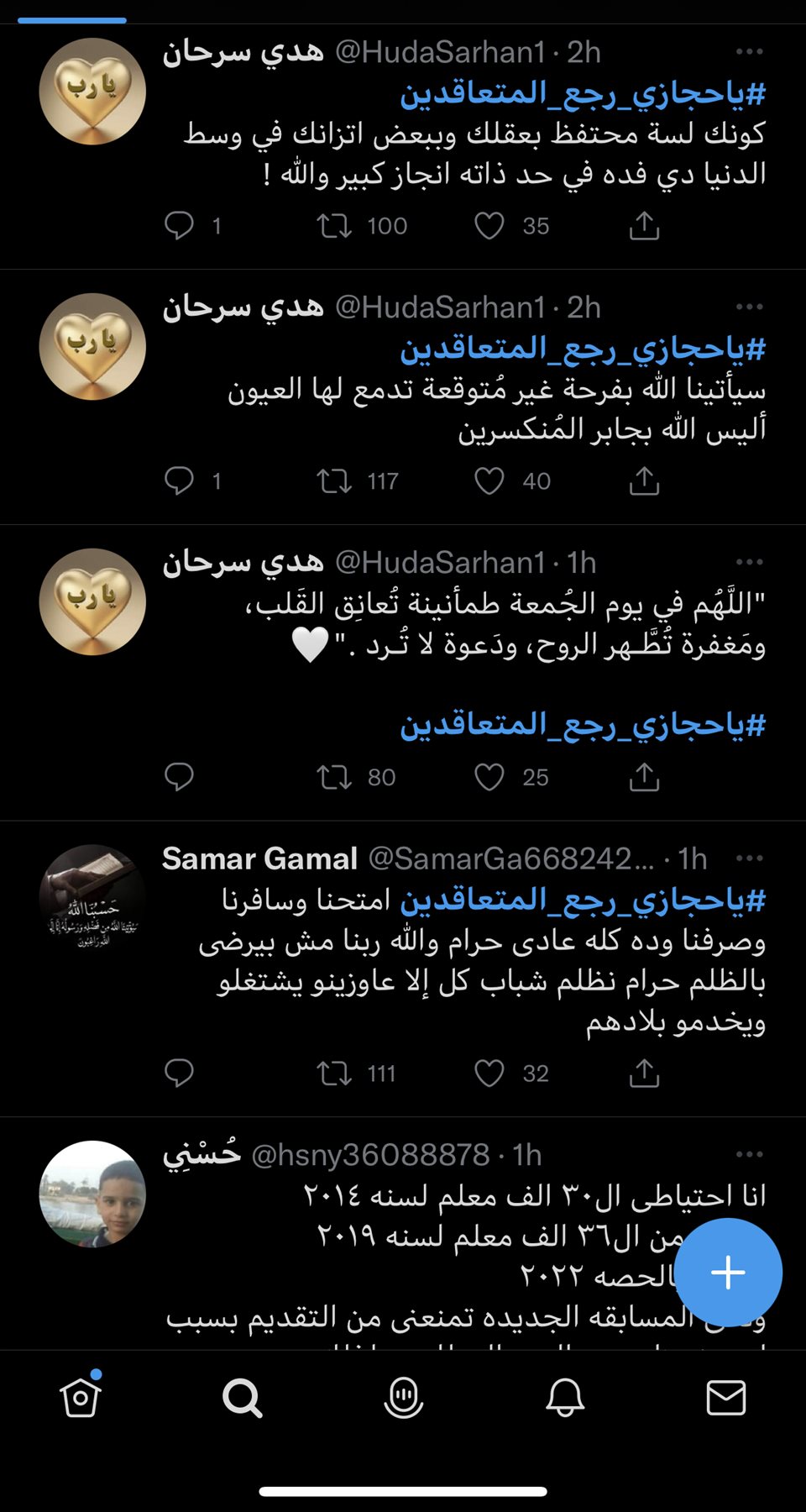Open overflow menu on Samar Gamal's tweet
Viewport: 806px width, 1512px height.
coord(749,858)
